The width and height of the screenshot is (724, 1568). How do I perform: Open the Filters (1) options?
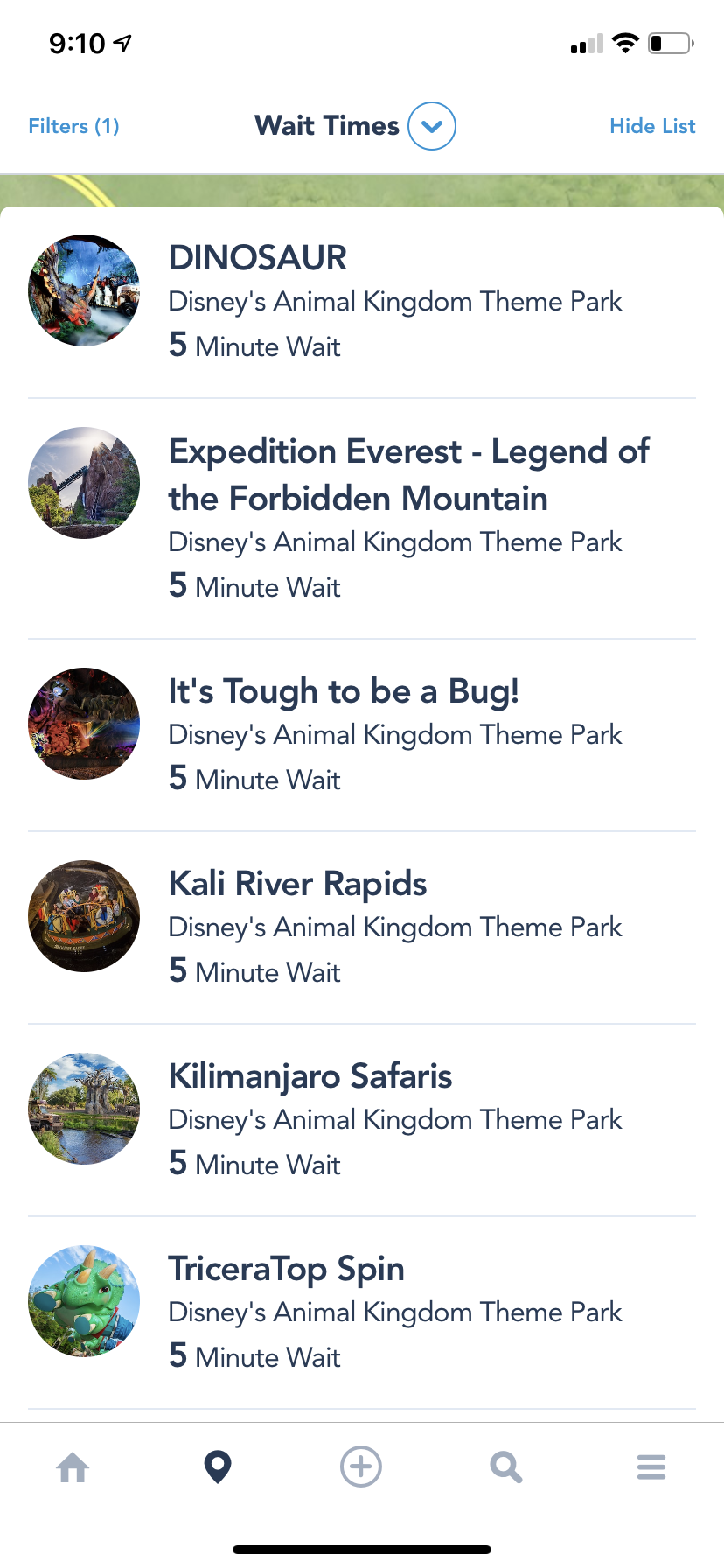click(x=73, y=126)
